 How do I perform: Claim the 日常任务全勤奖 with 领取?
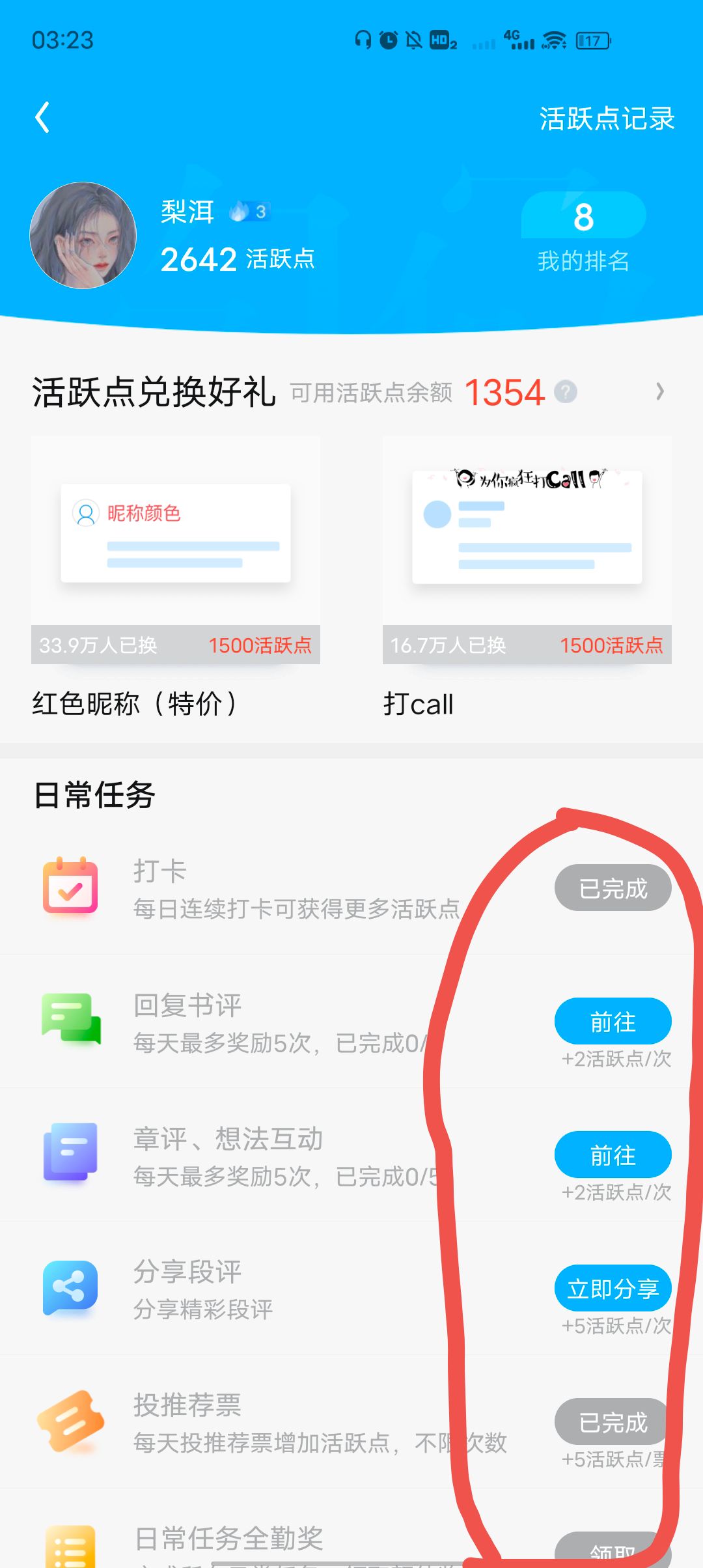tap(613, 1551)
